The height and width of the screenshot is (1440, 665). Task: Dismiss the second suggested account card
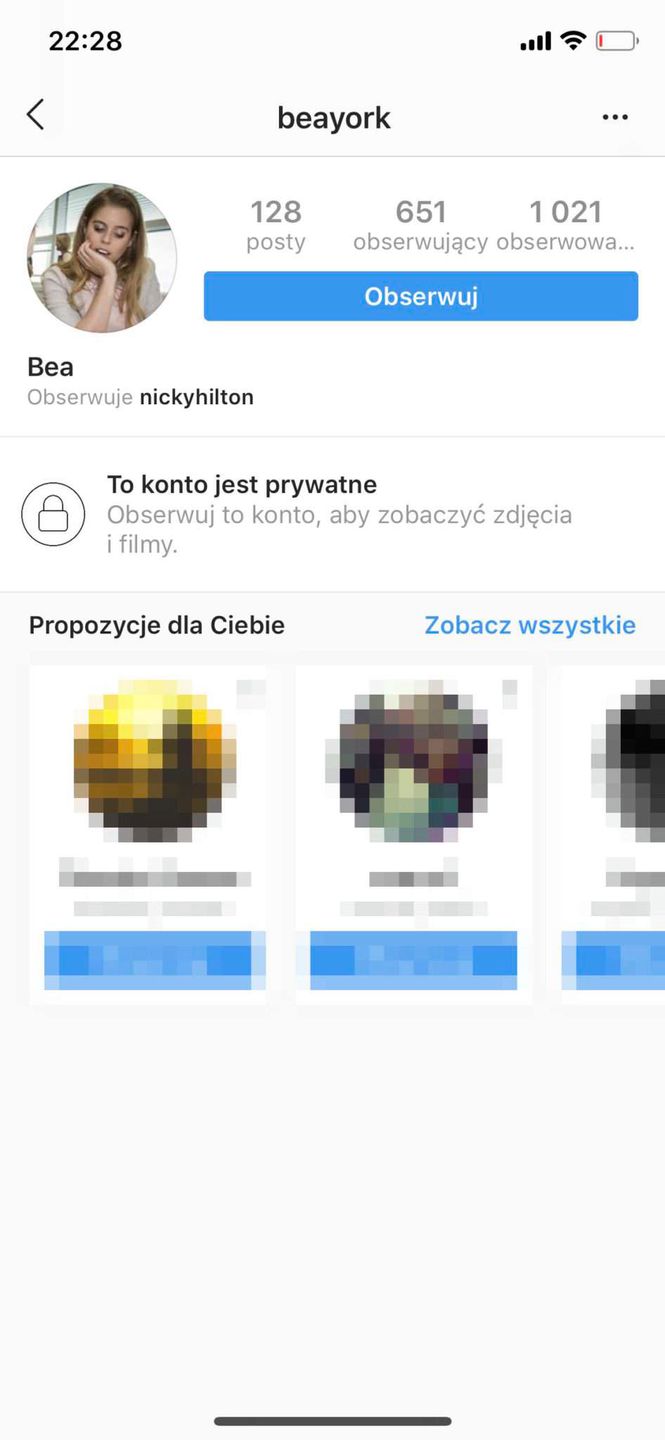click(x=510, y=688)
